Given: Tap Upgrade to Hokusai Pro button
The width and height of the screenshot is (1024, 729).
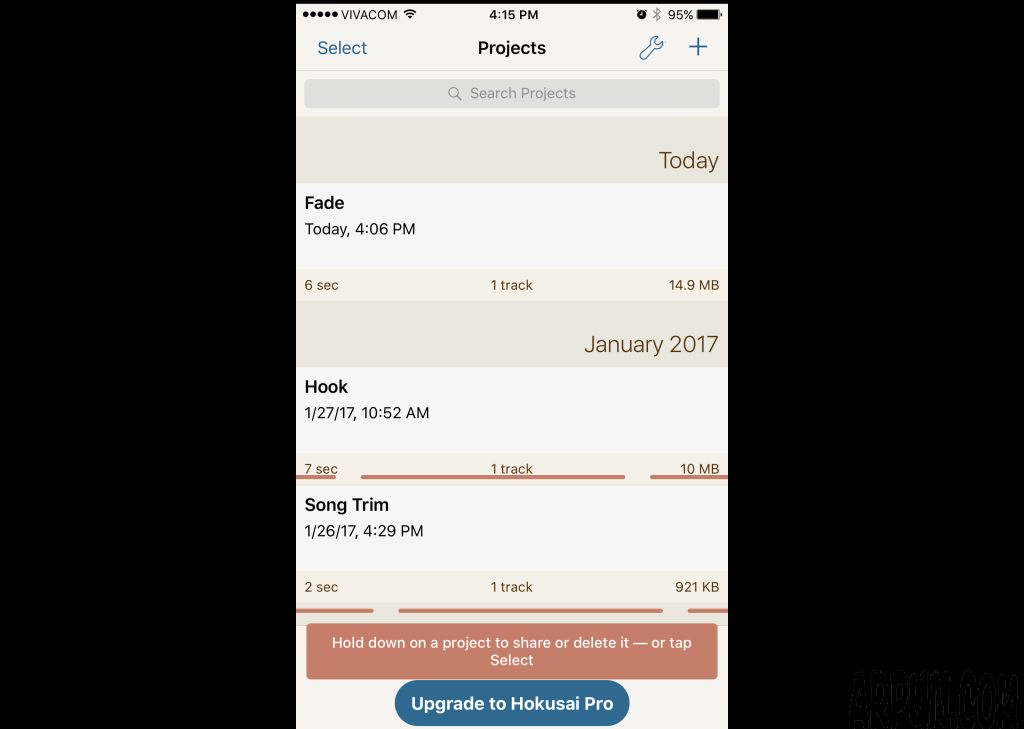Looking at the screenshot, I should click(x=512, y=703).
